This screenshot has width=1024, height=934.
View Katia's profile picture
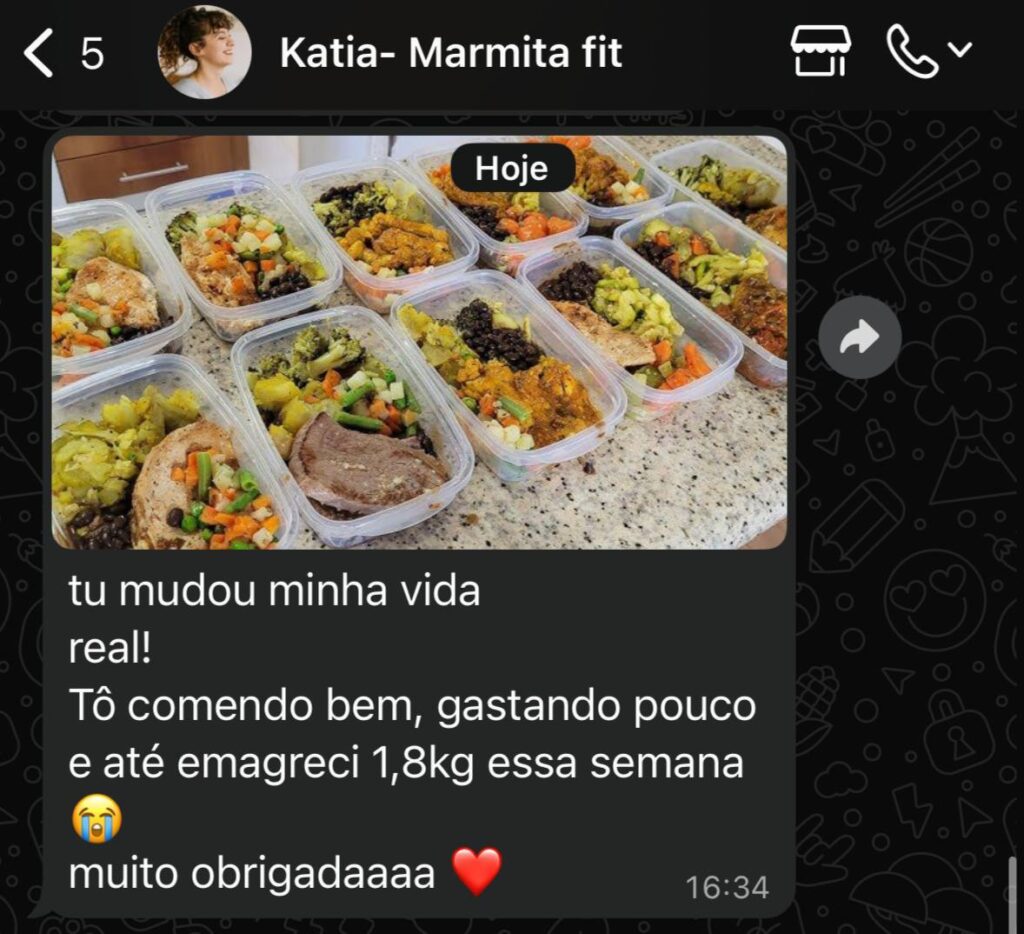204,52
